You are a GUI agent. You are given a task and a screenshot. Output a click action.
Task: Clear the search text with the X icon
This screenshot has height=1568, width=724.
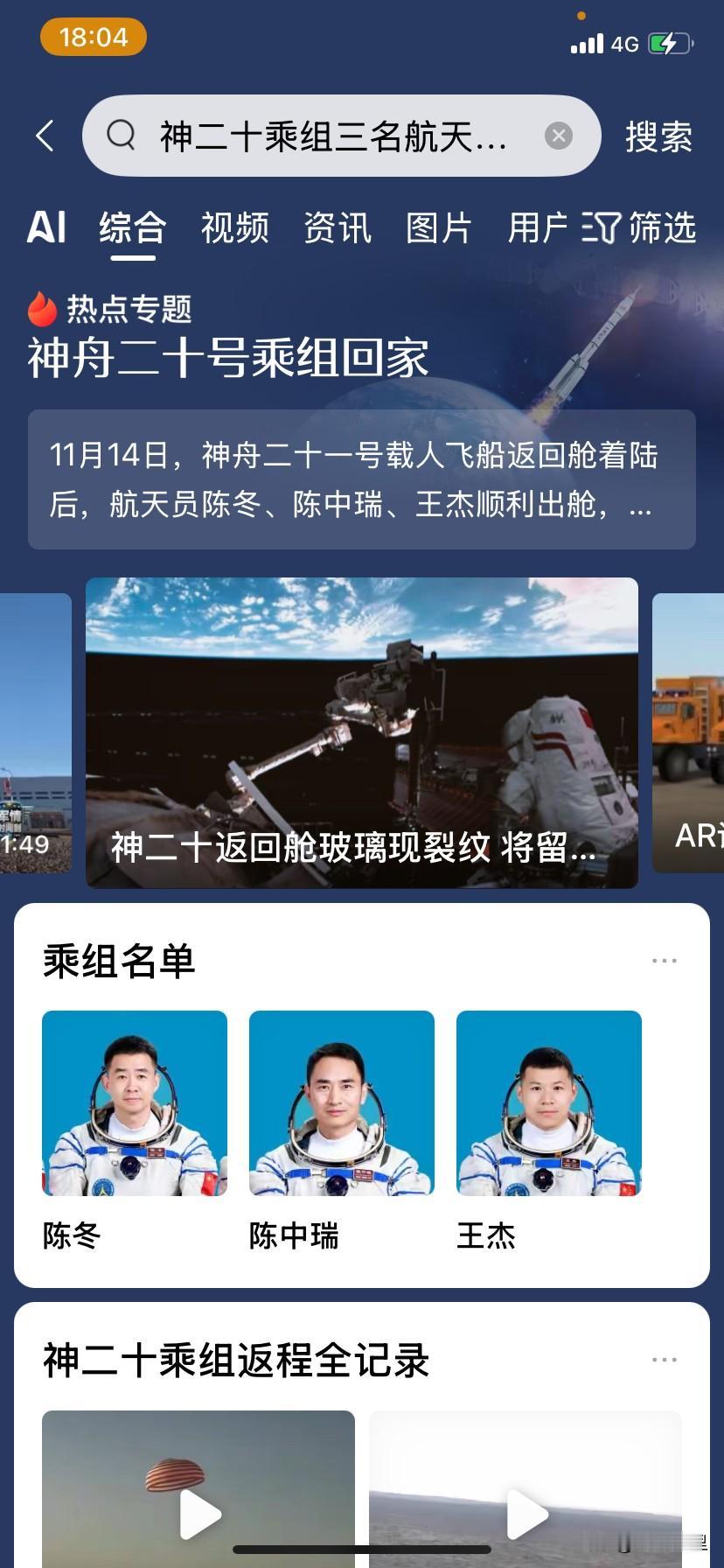click(558, 135)
